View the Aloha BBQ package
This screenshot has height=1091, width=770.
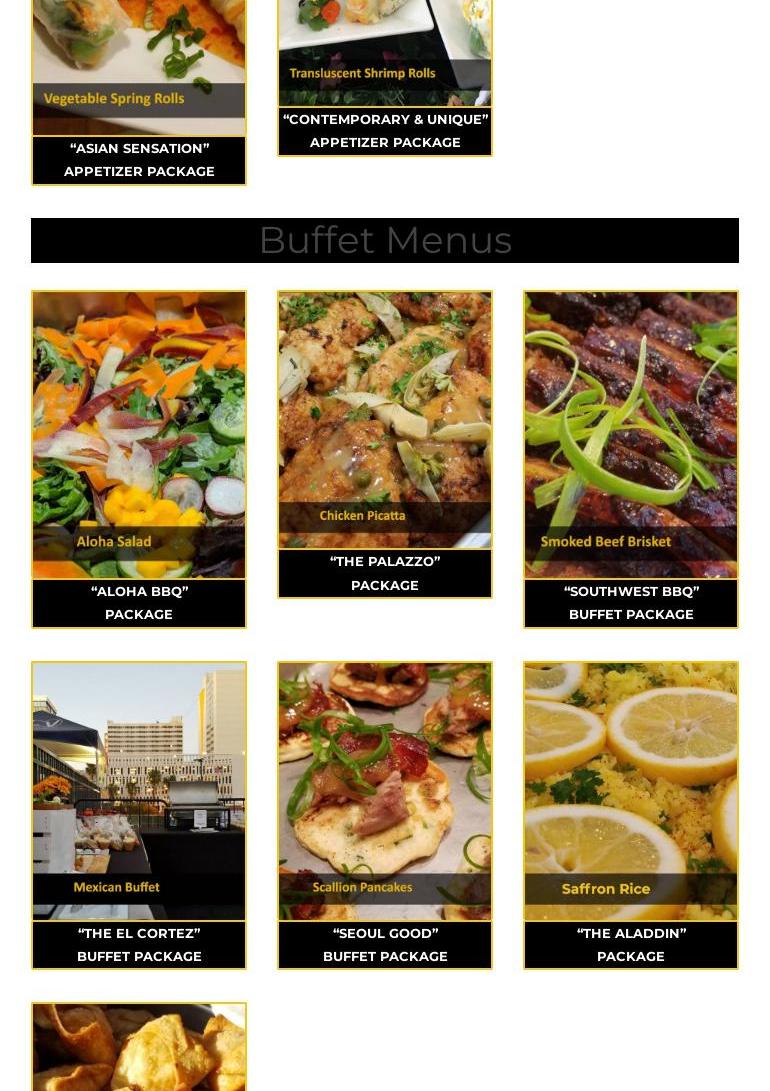pyautogui.click(x=139, y=603)
